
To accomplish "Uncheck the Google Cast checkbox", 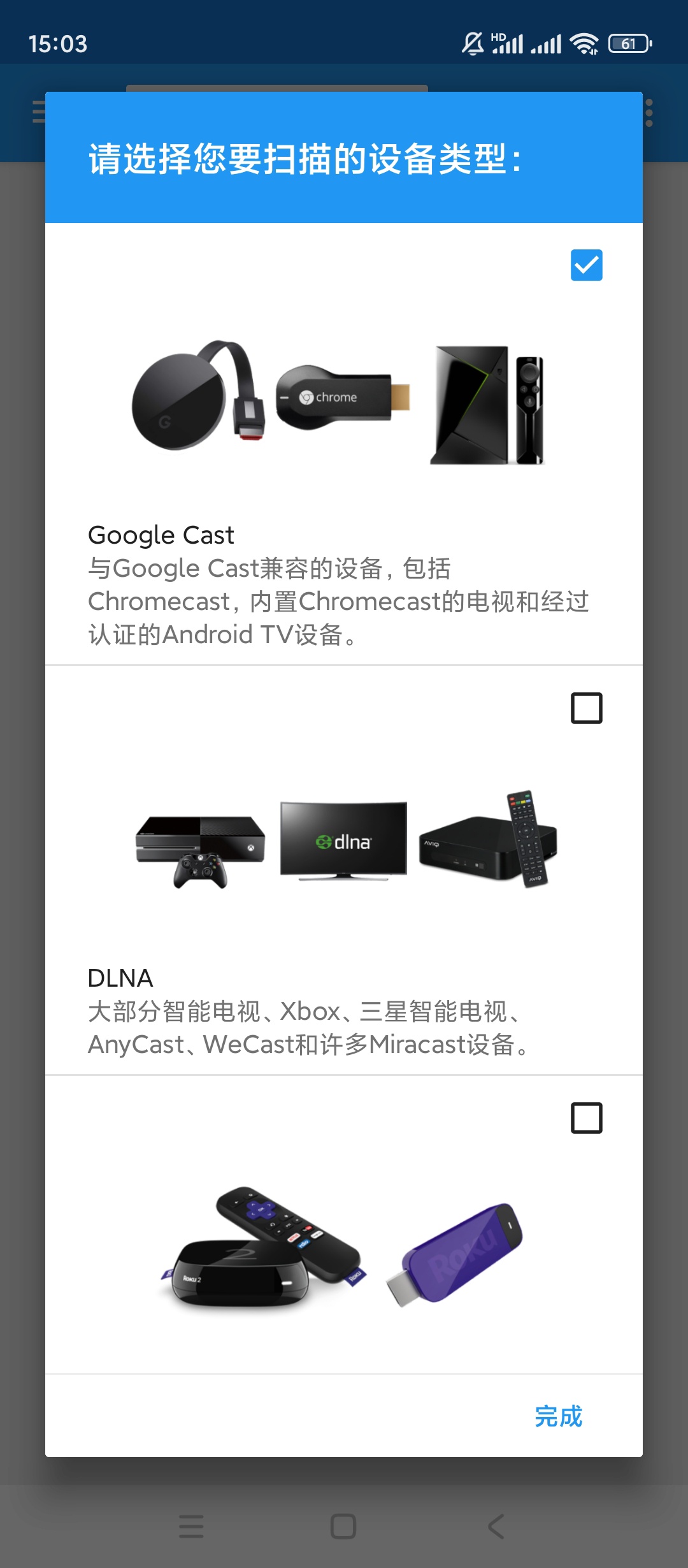I will 586,265.
